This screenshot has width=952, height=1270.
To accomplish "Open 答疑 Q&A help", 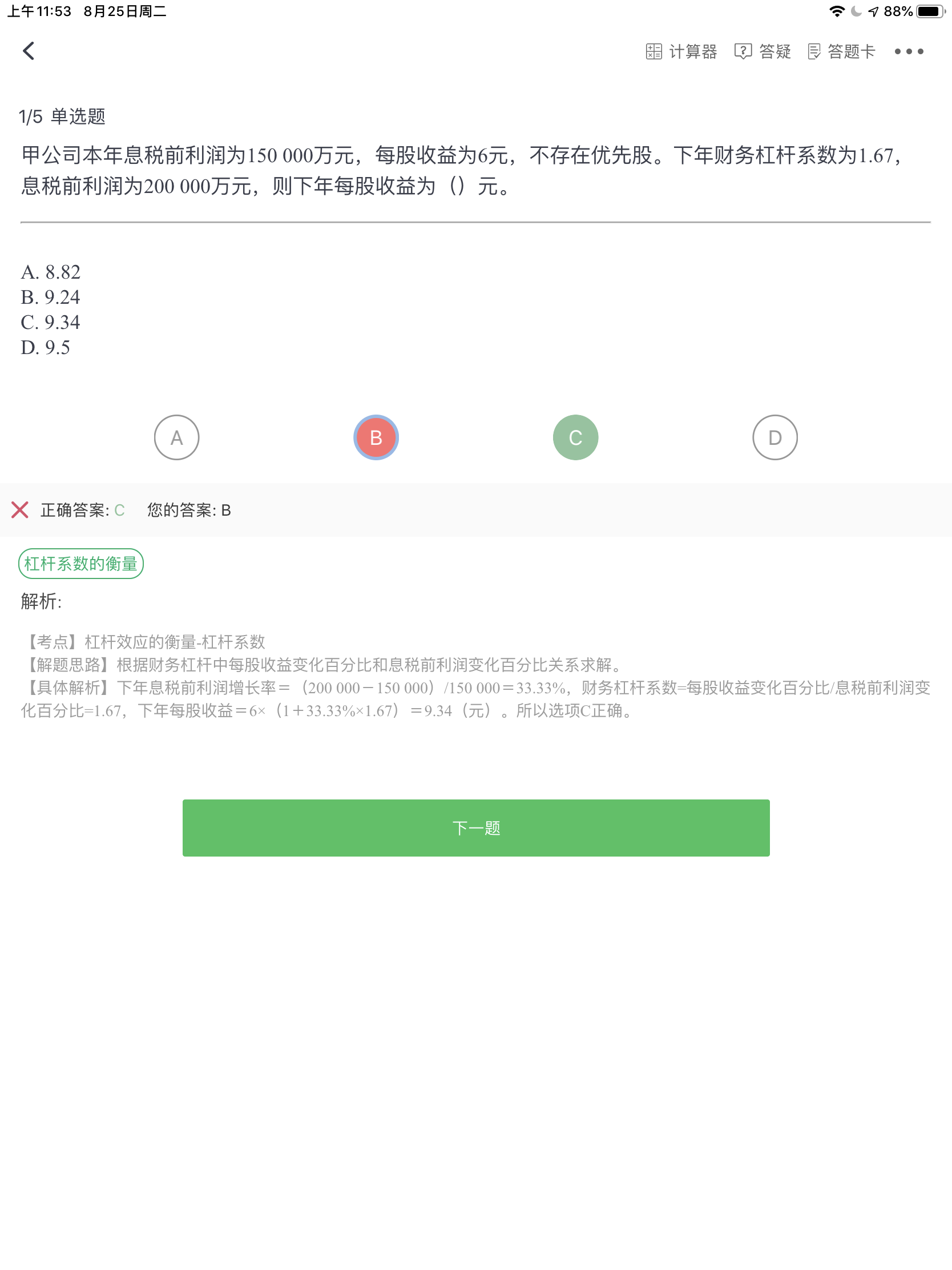I will (x=763, y=51).
